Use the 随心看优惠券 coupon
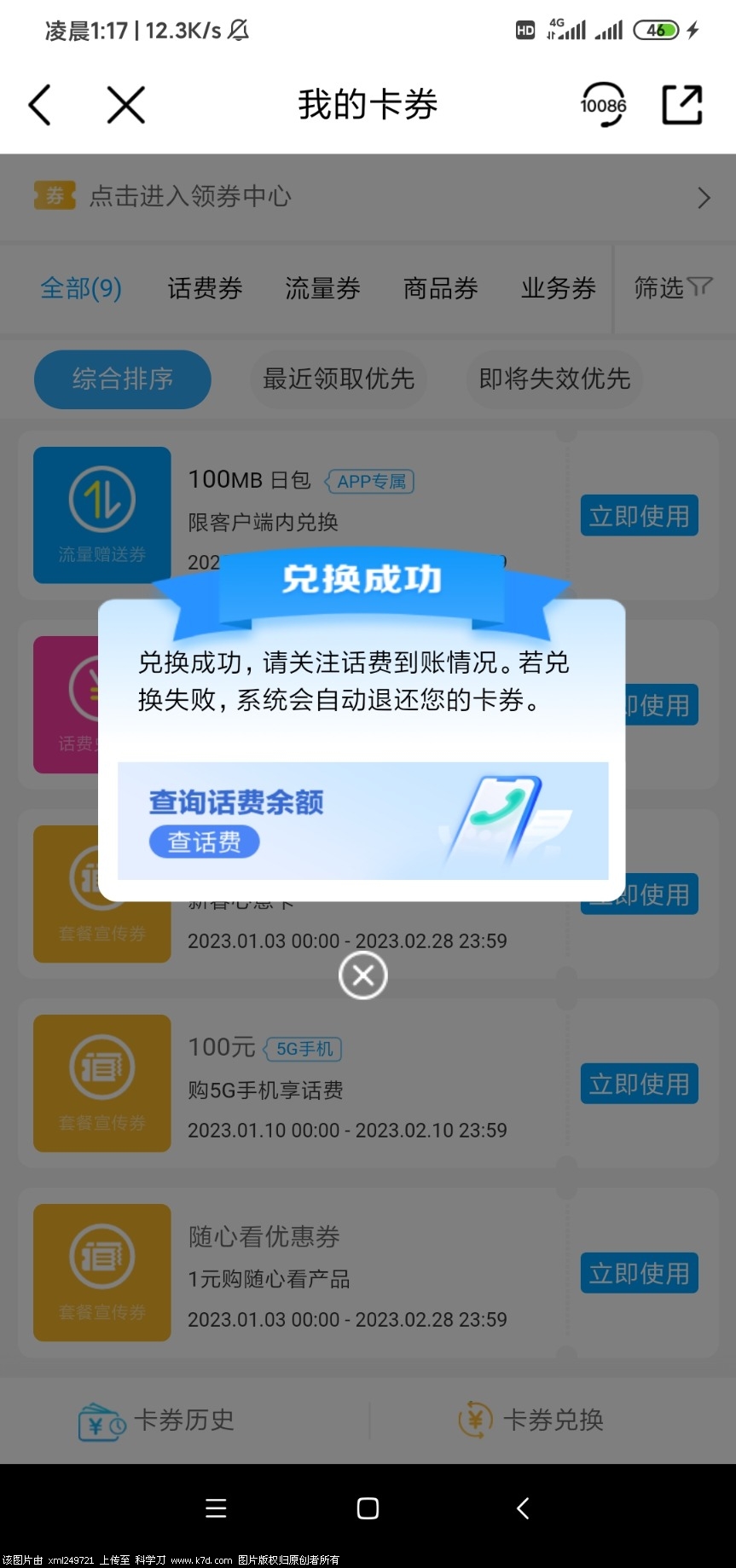Image resolution: width=736 pixels, height=1568 pixels. 639,1273
